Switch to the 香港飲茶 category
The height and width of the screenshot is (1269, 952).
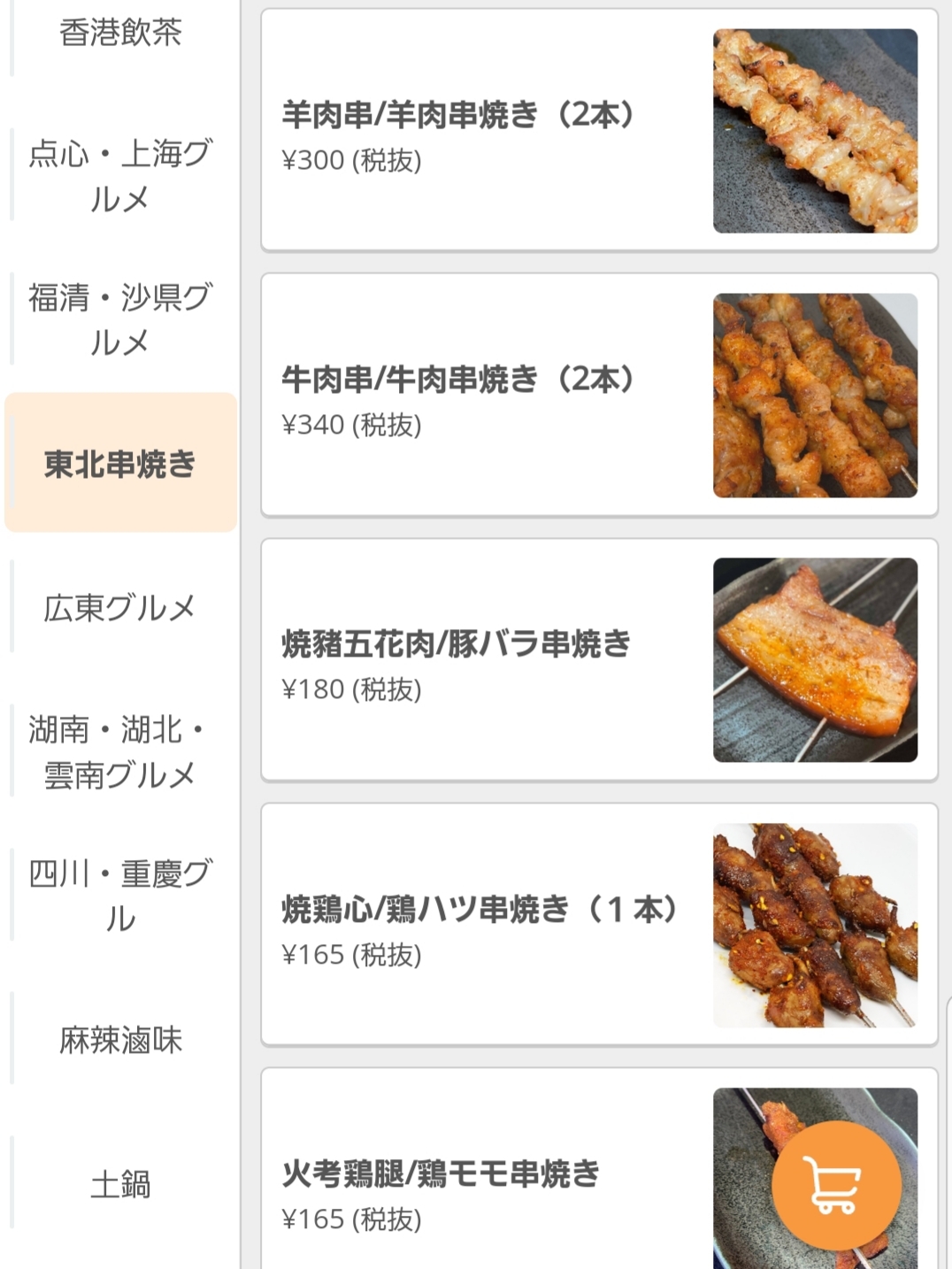[x=120, y=34]
